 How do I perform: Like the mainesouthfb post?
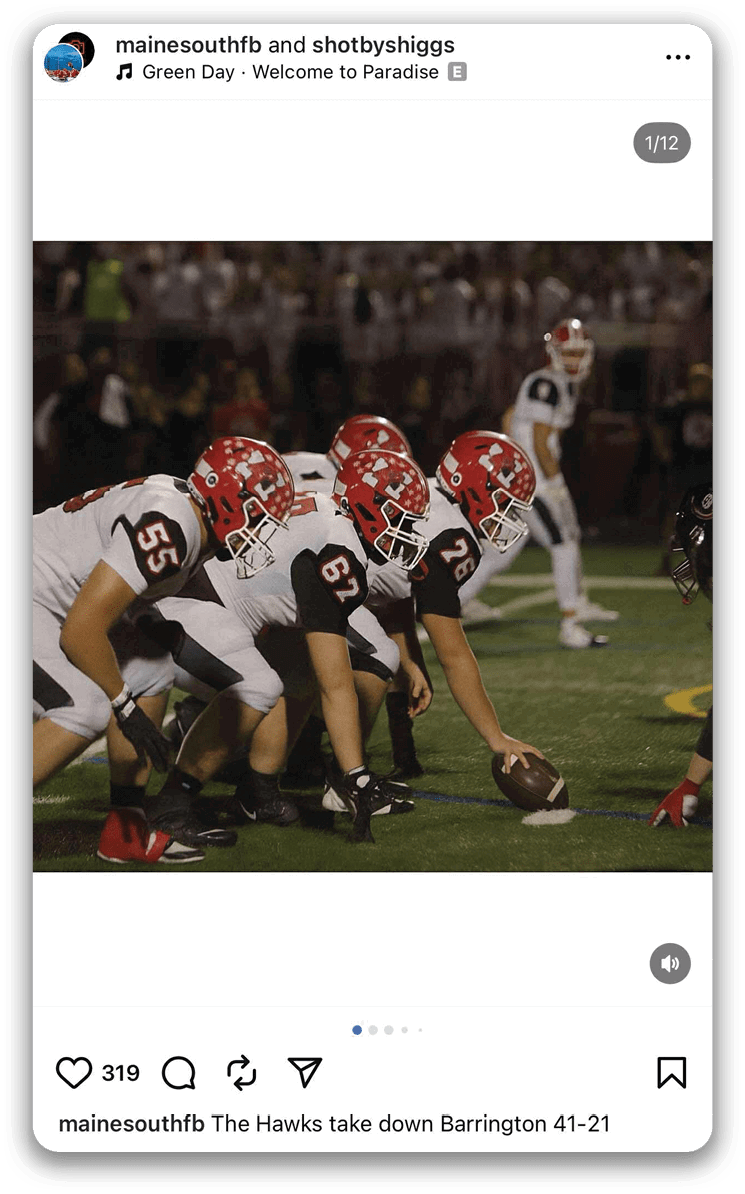tap(73, 1073)
